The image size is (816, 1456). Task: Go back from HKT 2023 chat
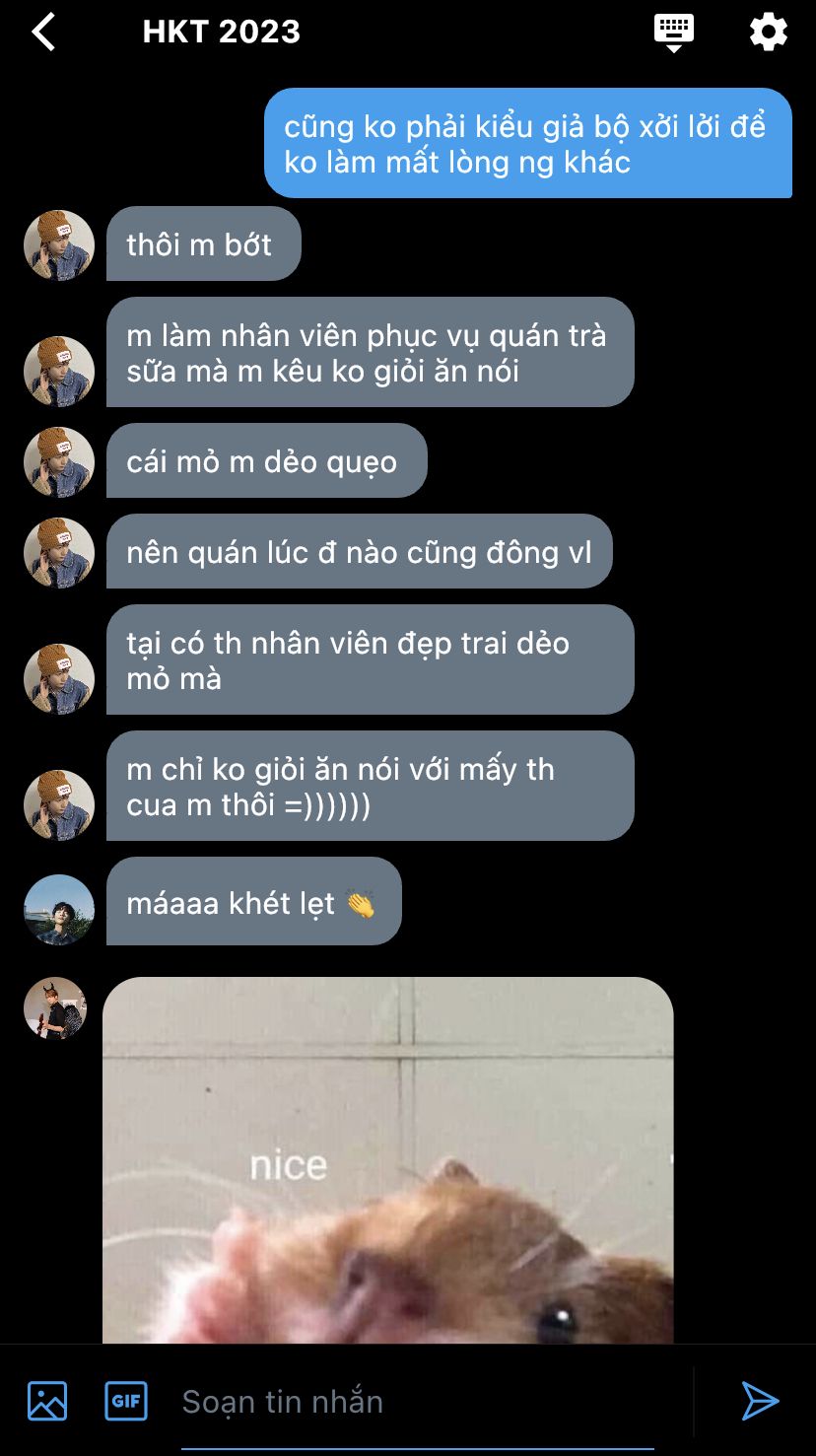pos(43,32)
